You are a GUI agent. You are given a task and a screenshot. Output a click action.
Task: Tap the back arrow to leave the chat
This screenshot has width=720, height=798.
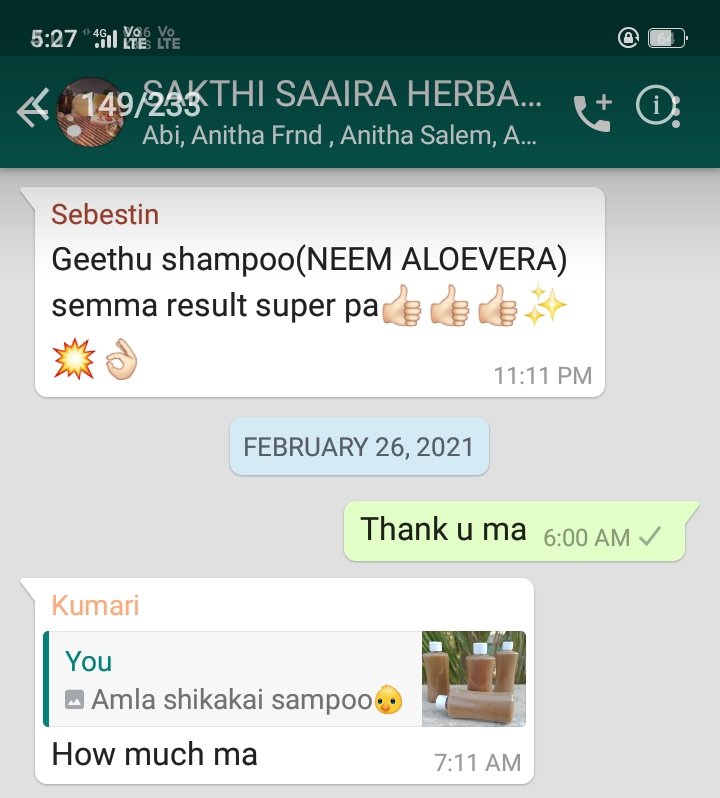coord(33,110)
